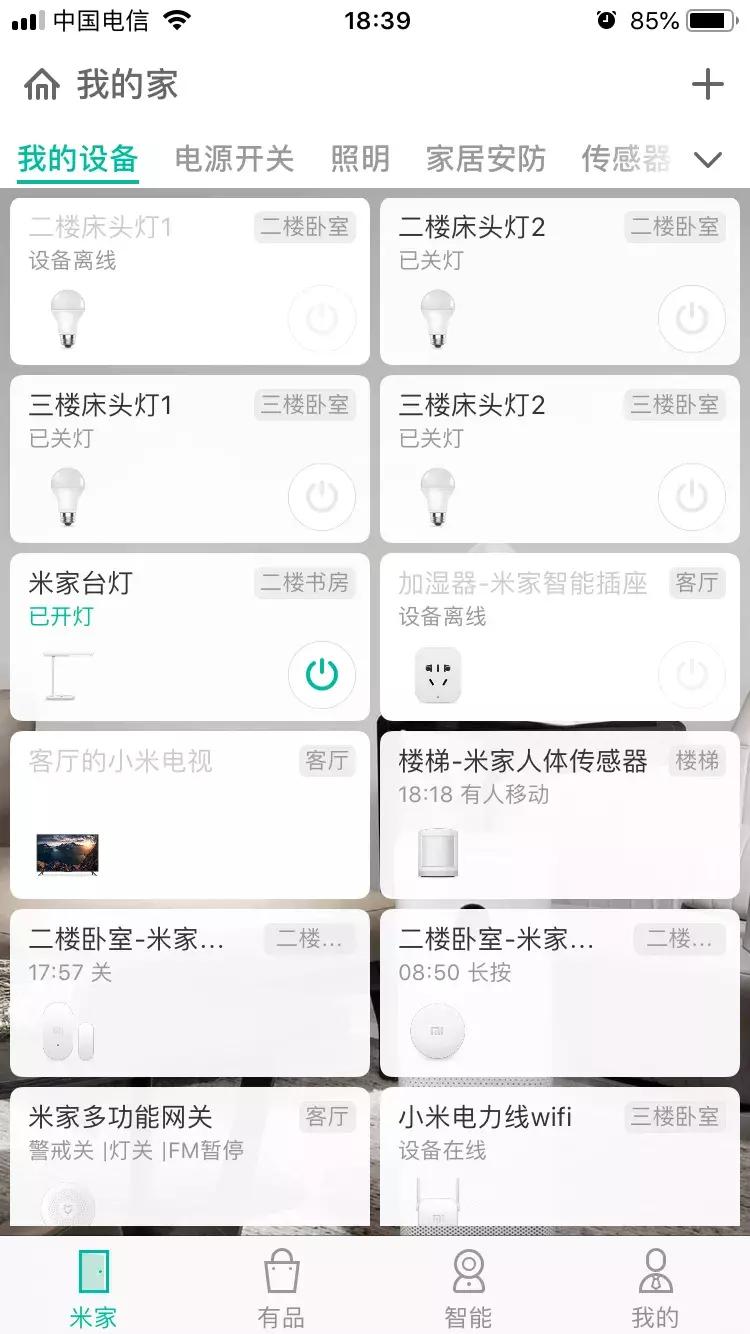Tap the add device plus icon

[x=708, y=84]
